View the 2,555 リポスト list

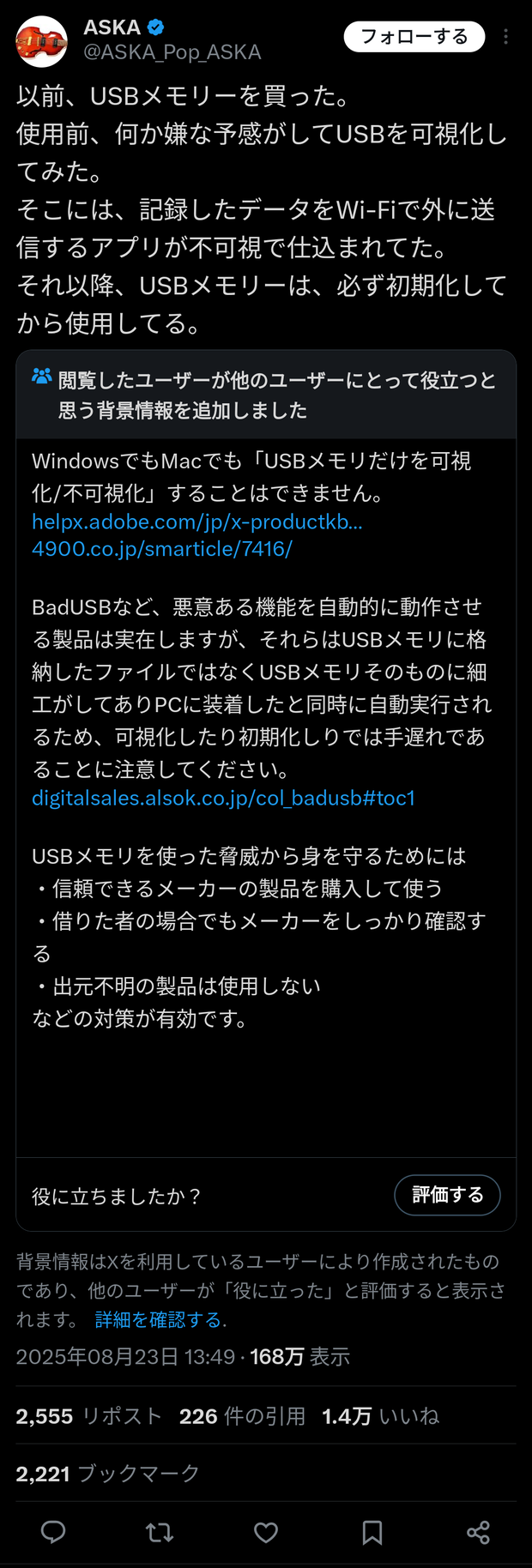click(88, 1416)
